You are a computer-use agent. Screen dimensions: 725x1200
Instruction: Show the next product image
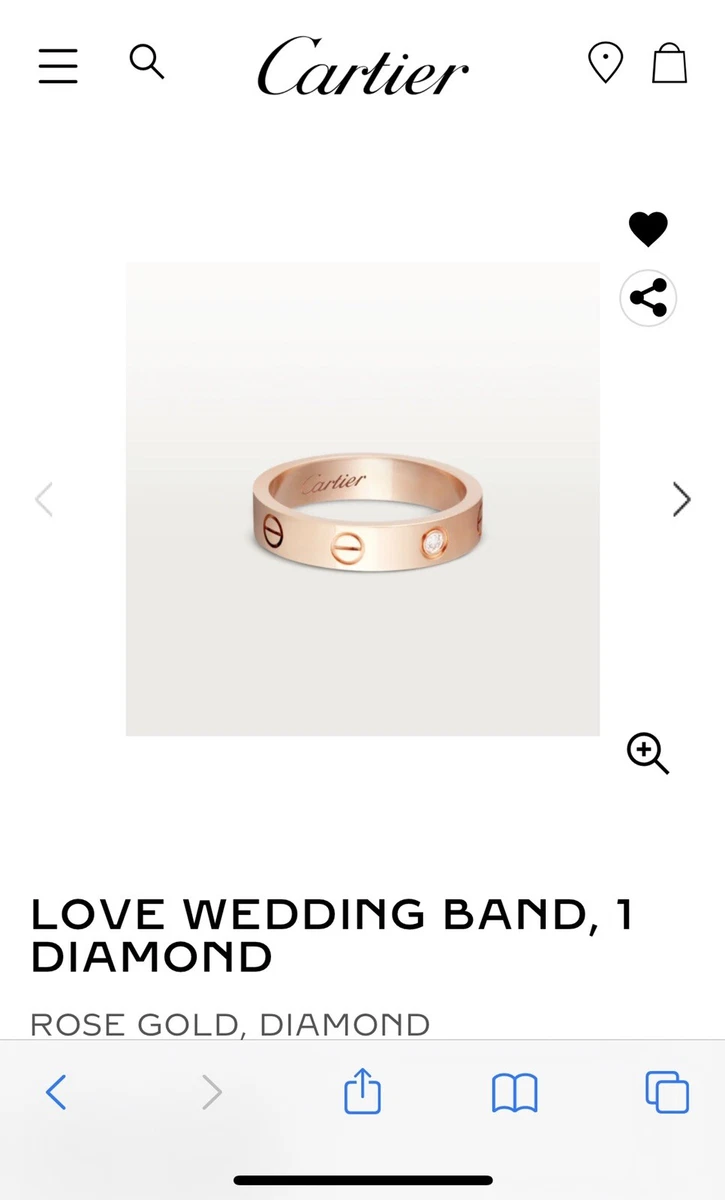coord(681,499)
